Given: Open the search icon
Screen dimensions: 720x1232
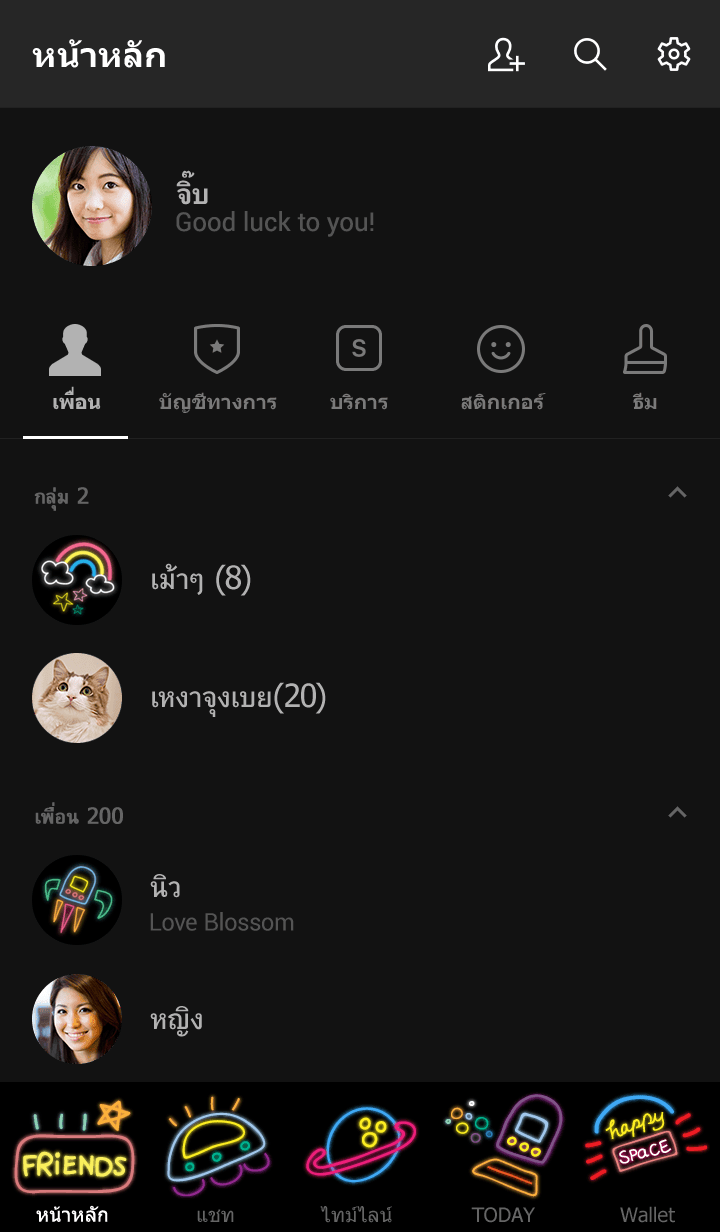Looking at the screenshot, I should click(590, 55).
